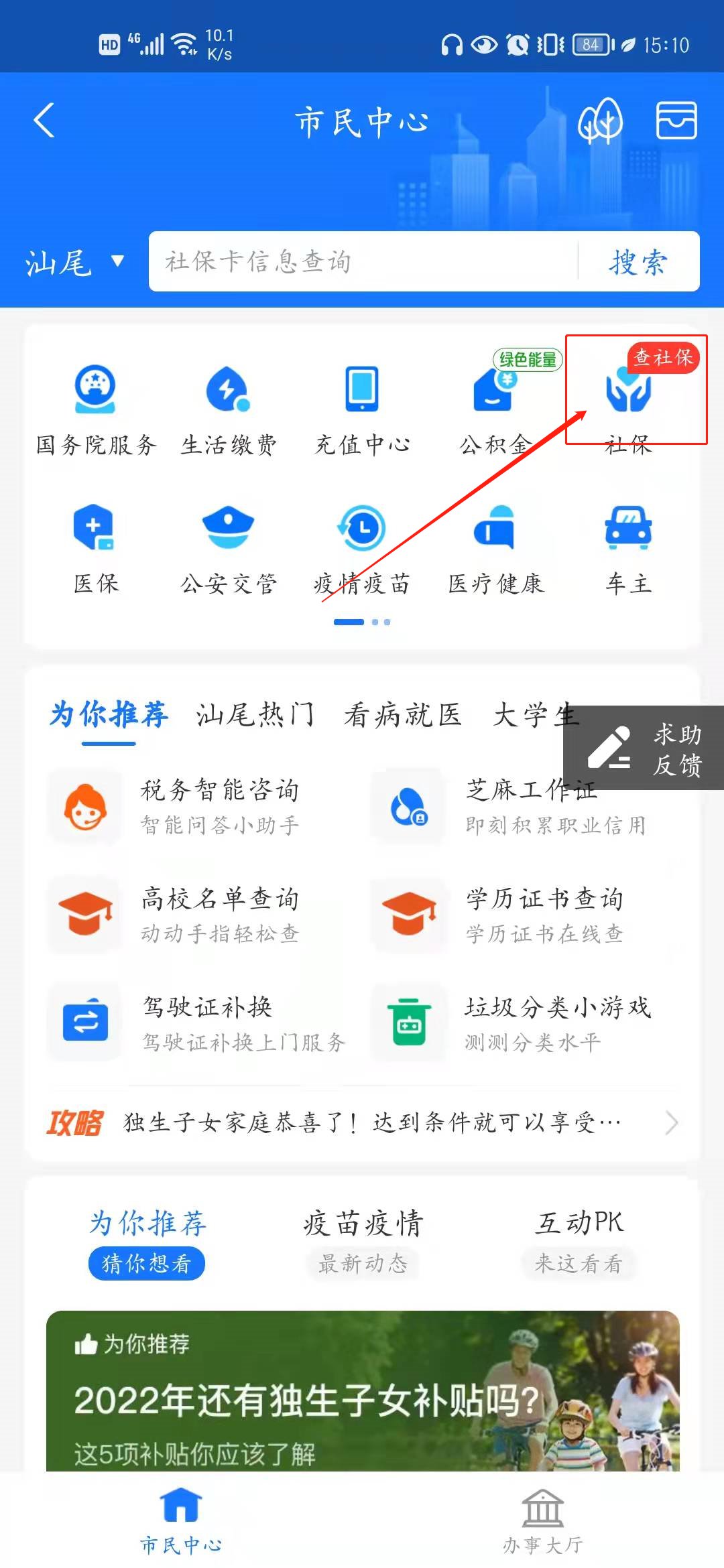Switch to 汕尾热门 tab

coord(255,715)
